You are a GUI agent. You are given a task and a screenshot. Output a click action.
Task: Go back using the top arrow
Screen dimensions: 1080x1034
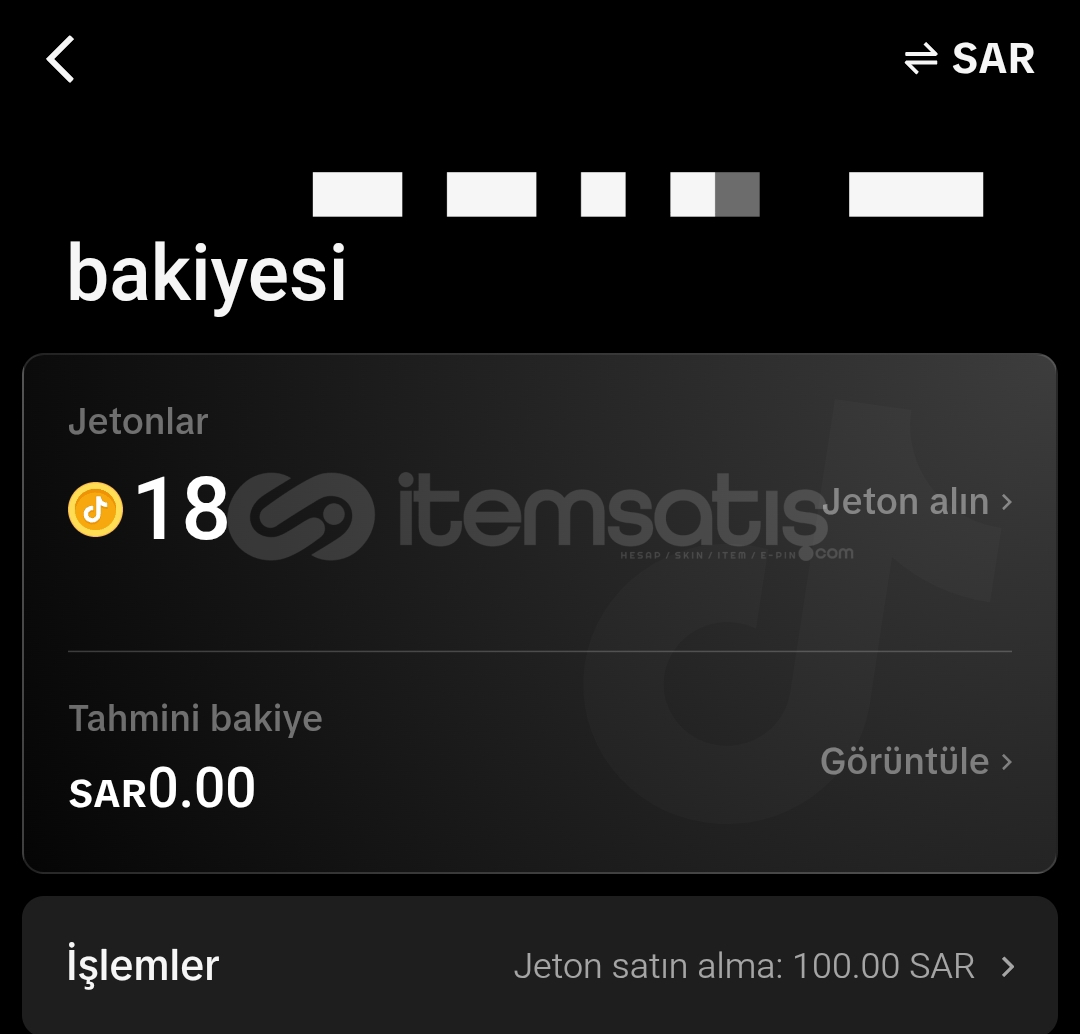(61, 59)
